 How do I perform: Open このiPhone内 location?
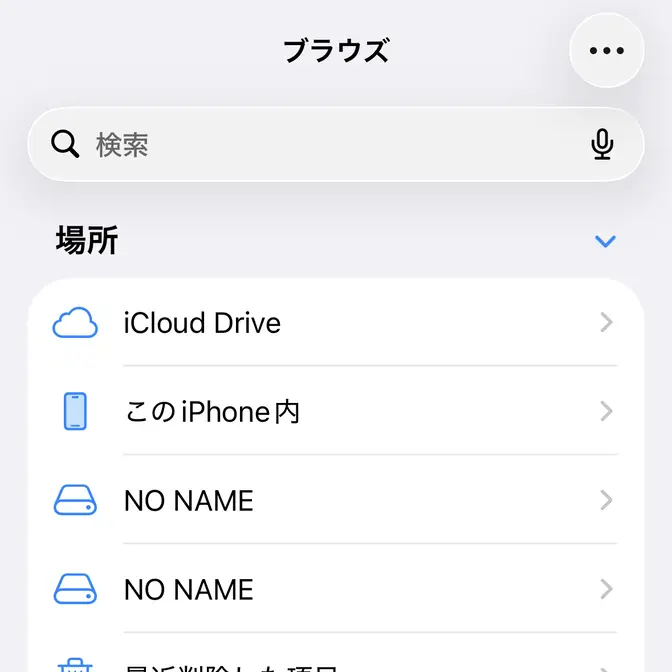pos(335,411)
